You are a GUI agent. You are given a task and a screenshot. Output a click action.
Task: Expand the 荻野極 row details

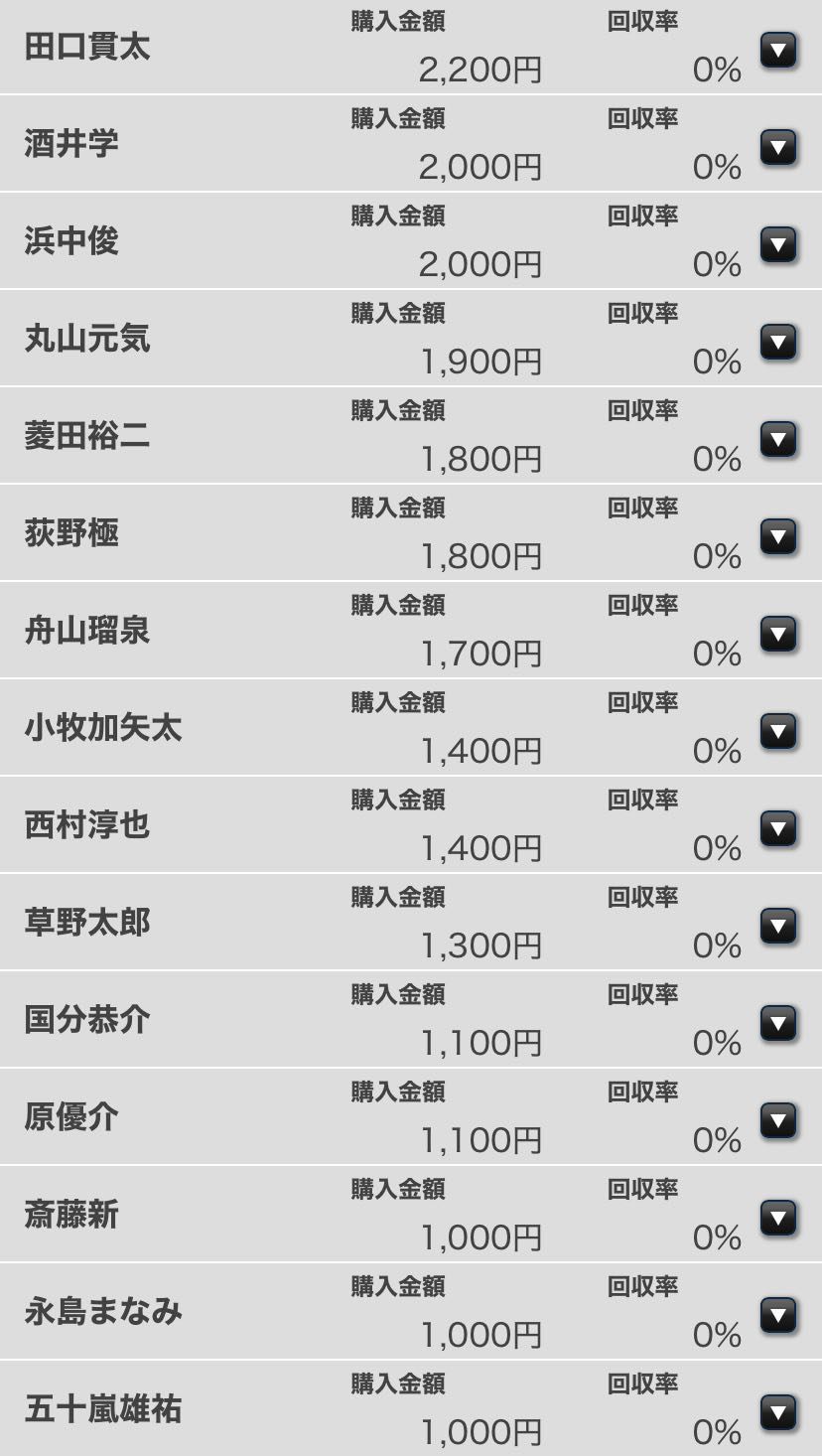coord(778,537)
